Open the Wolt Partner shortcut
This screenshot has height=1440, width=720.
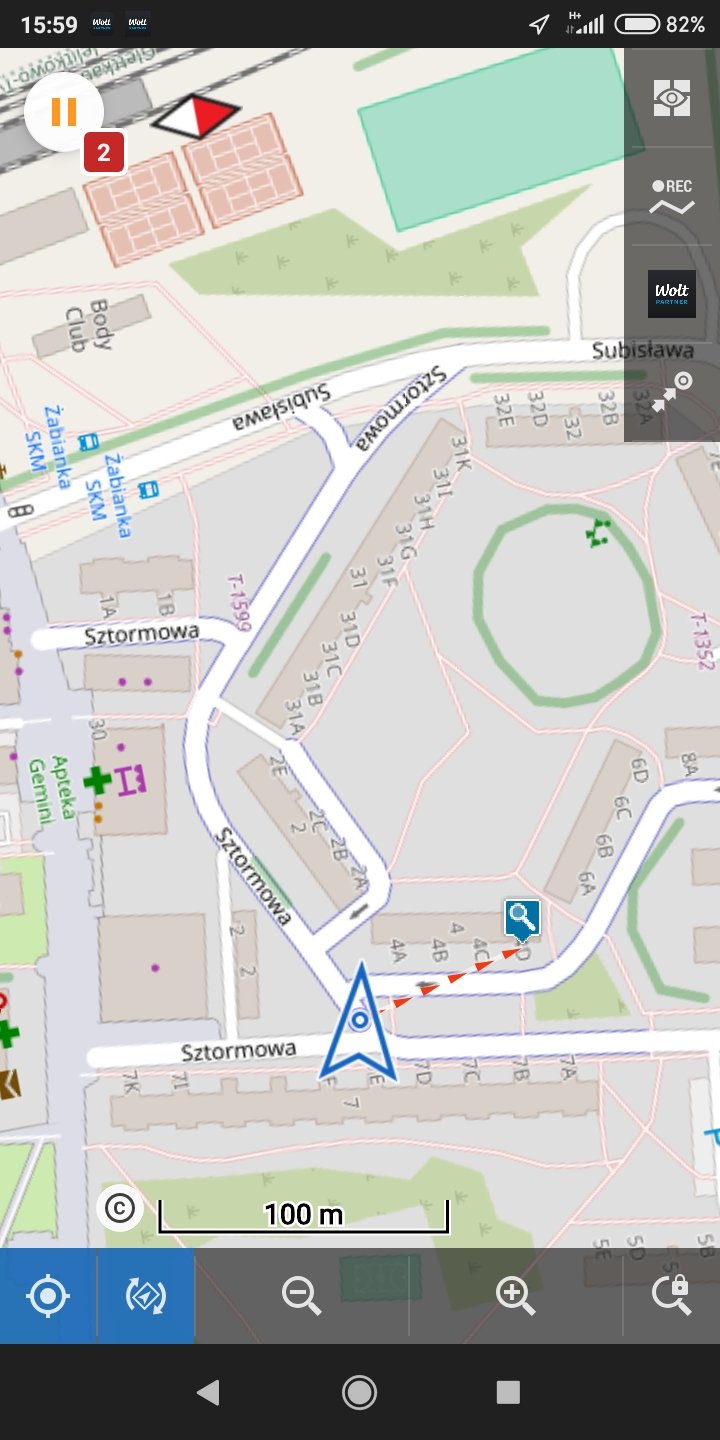(672, 294)
